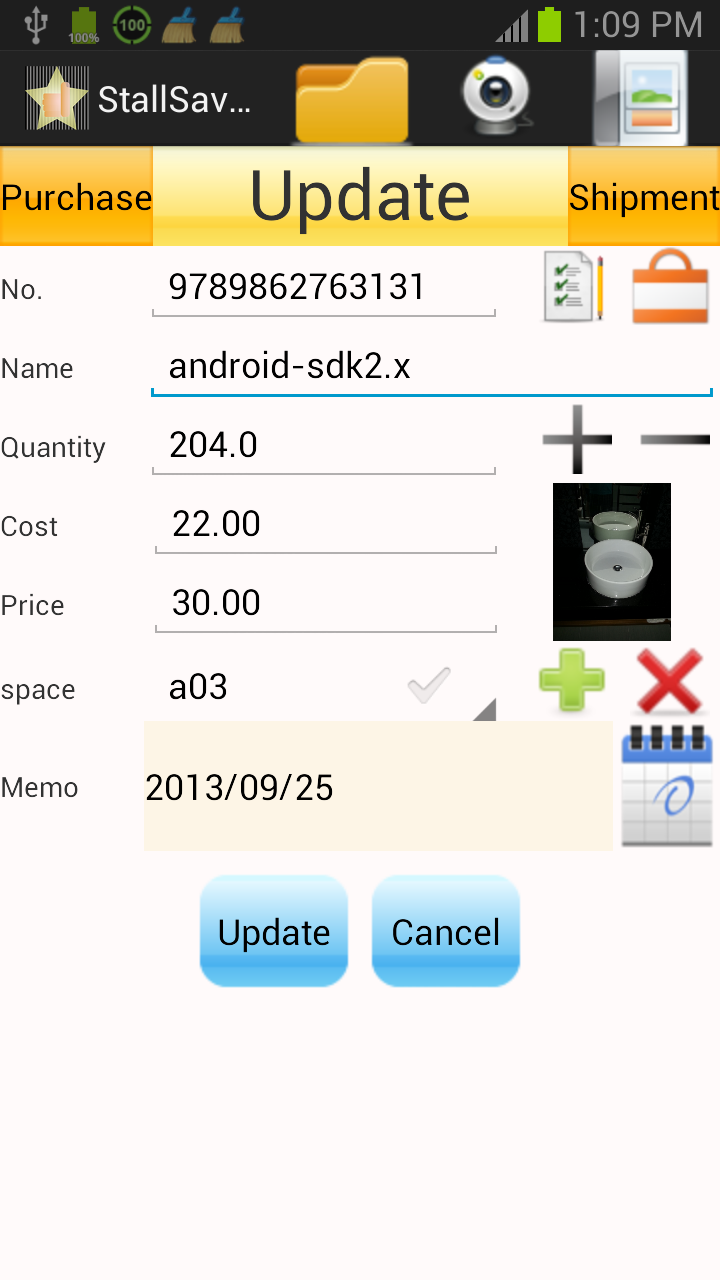Add a new space with green plus
Viewport: 720px width, 1280px height.
572,680
